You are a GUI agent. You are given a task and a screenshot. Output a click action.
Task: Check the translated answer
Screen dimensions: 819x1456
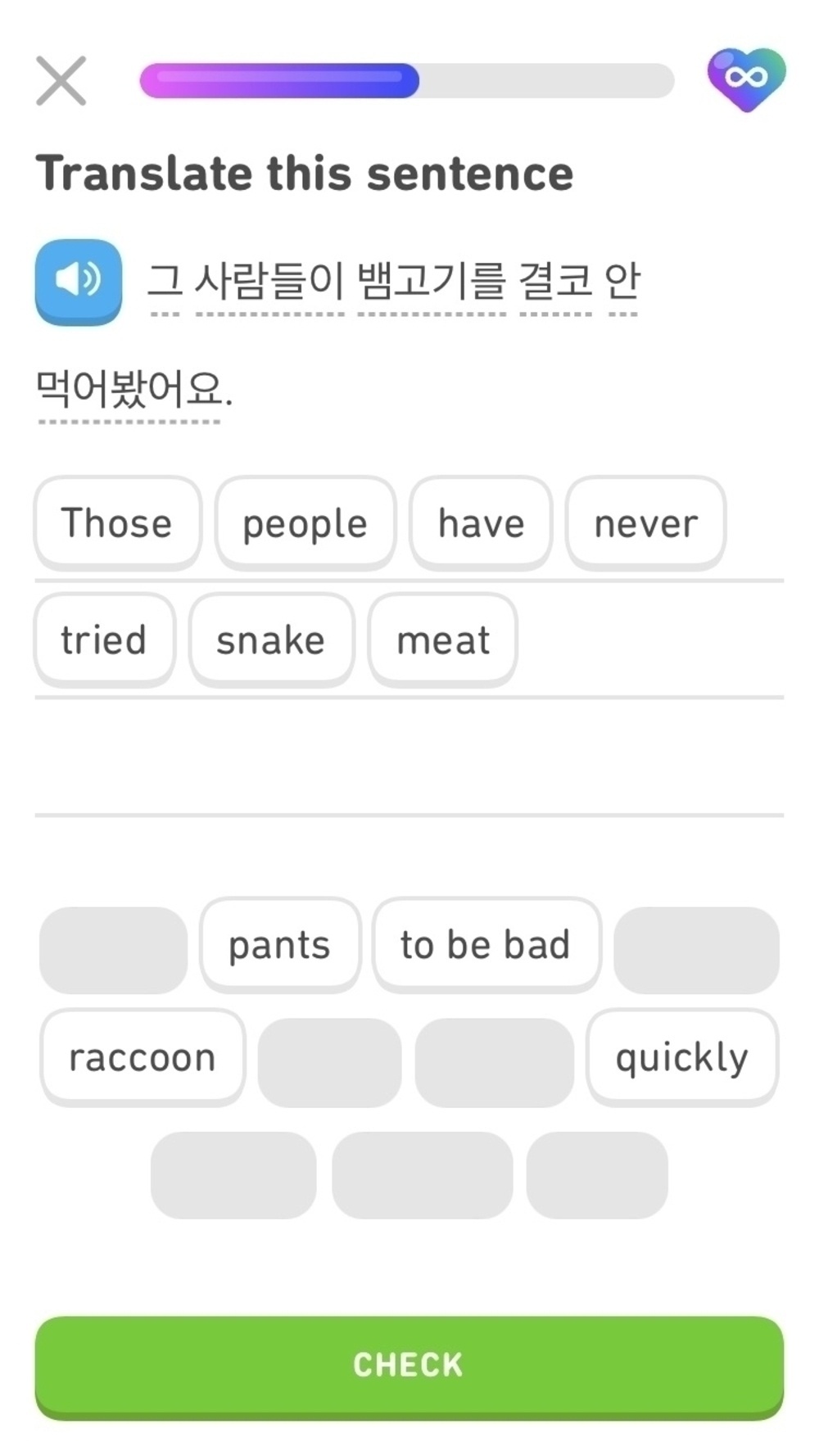[409, 1364]
